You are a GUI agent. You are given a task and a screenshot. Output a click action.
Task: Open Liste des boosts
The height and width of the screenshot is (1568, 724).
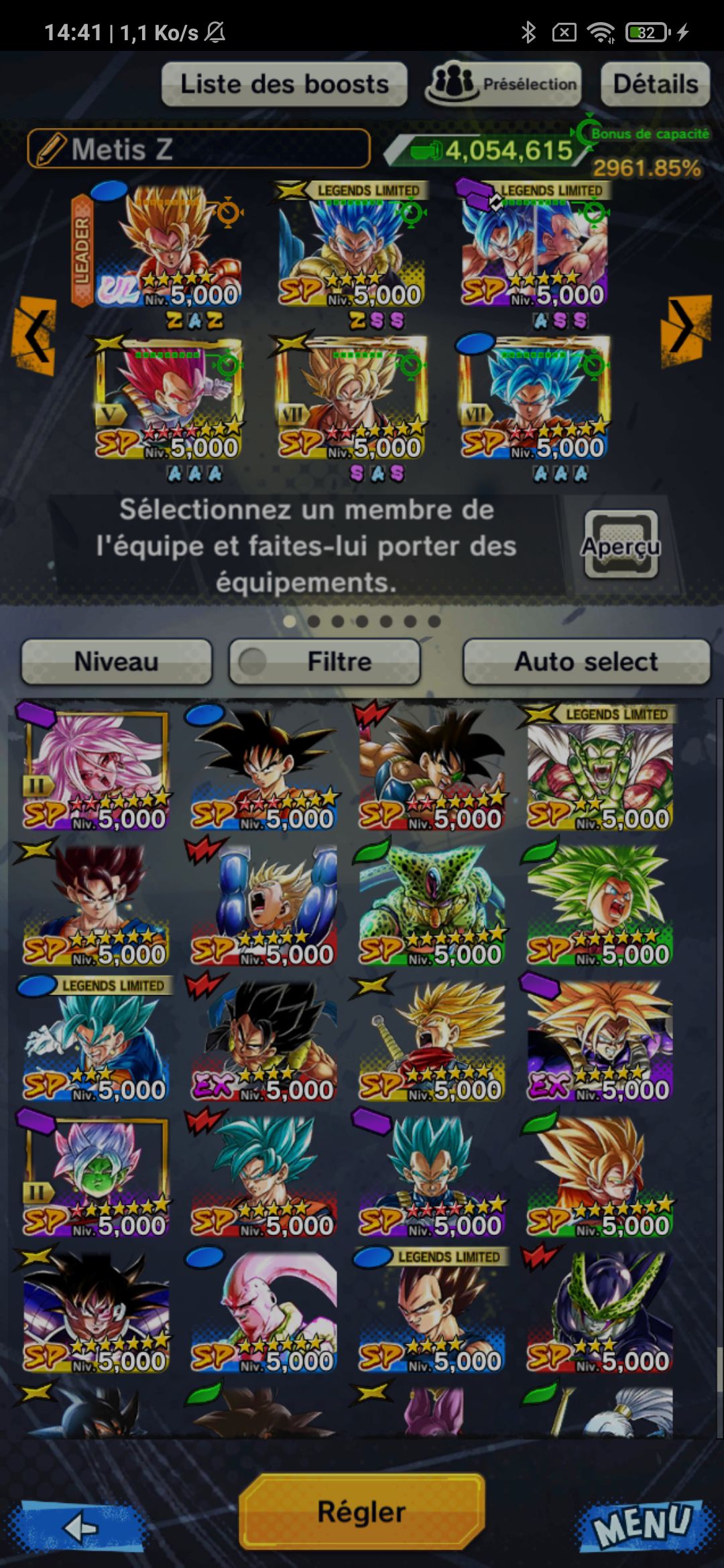tap(284, 84)
